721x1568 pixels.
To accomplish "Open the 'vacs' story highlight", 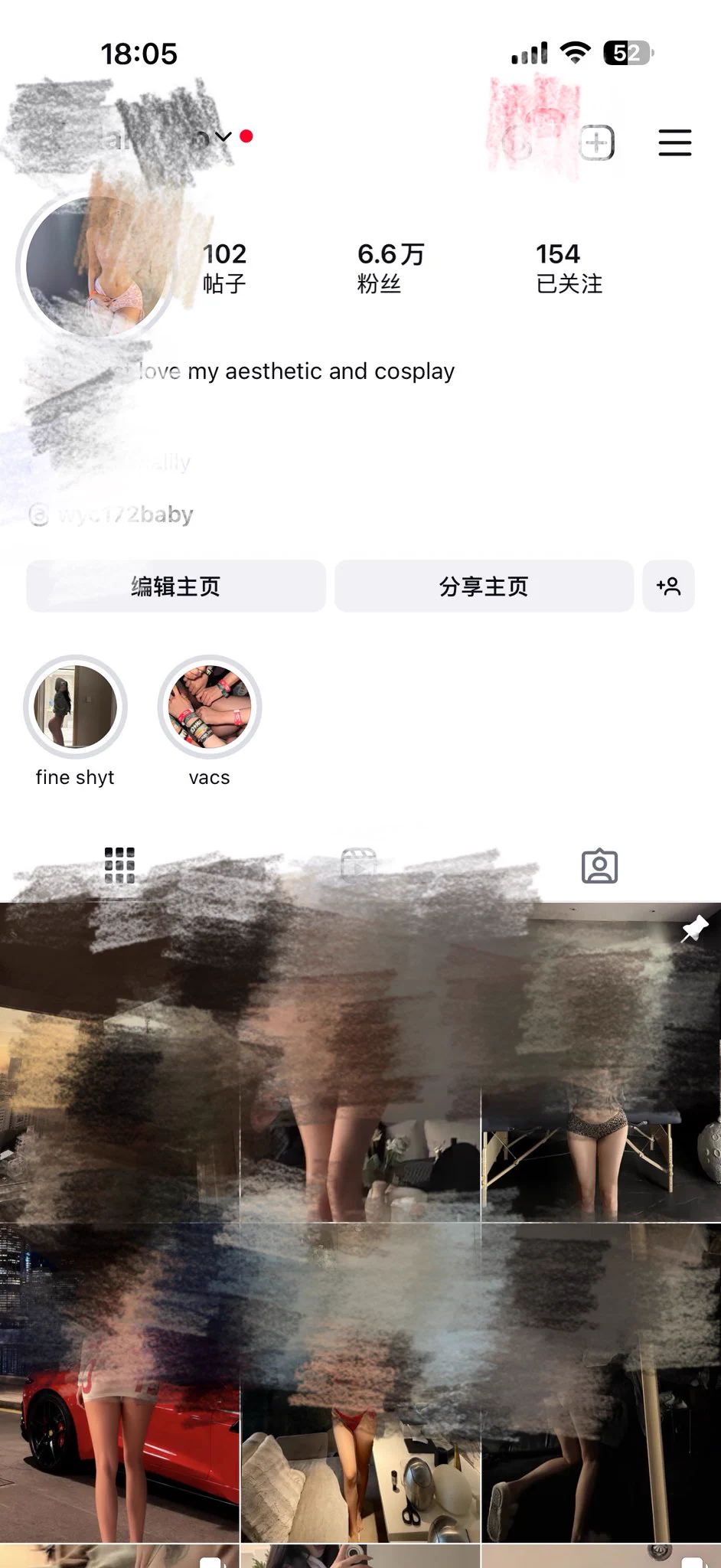I will click(209, 707).
